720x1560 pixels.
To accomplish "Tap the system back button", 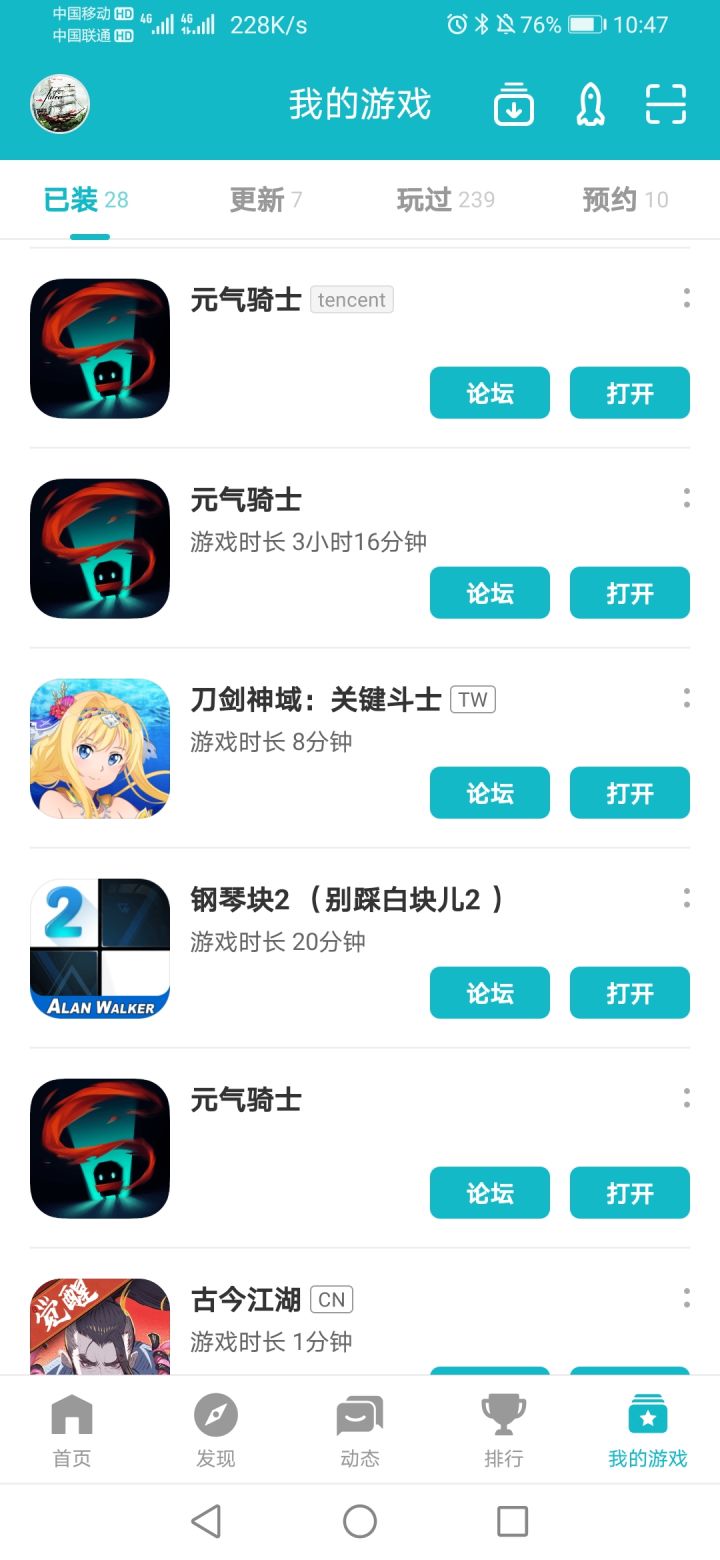I will pyautogui.click(x=206, y=1521).
